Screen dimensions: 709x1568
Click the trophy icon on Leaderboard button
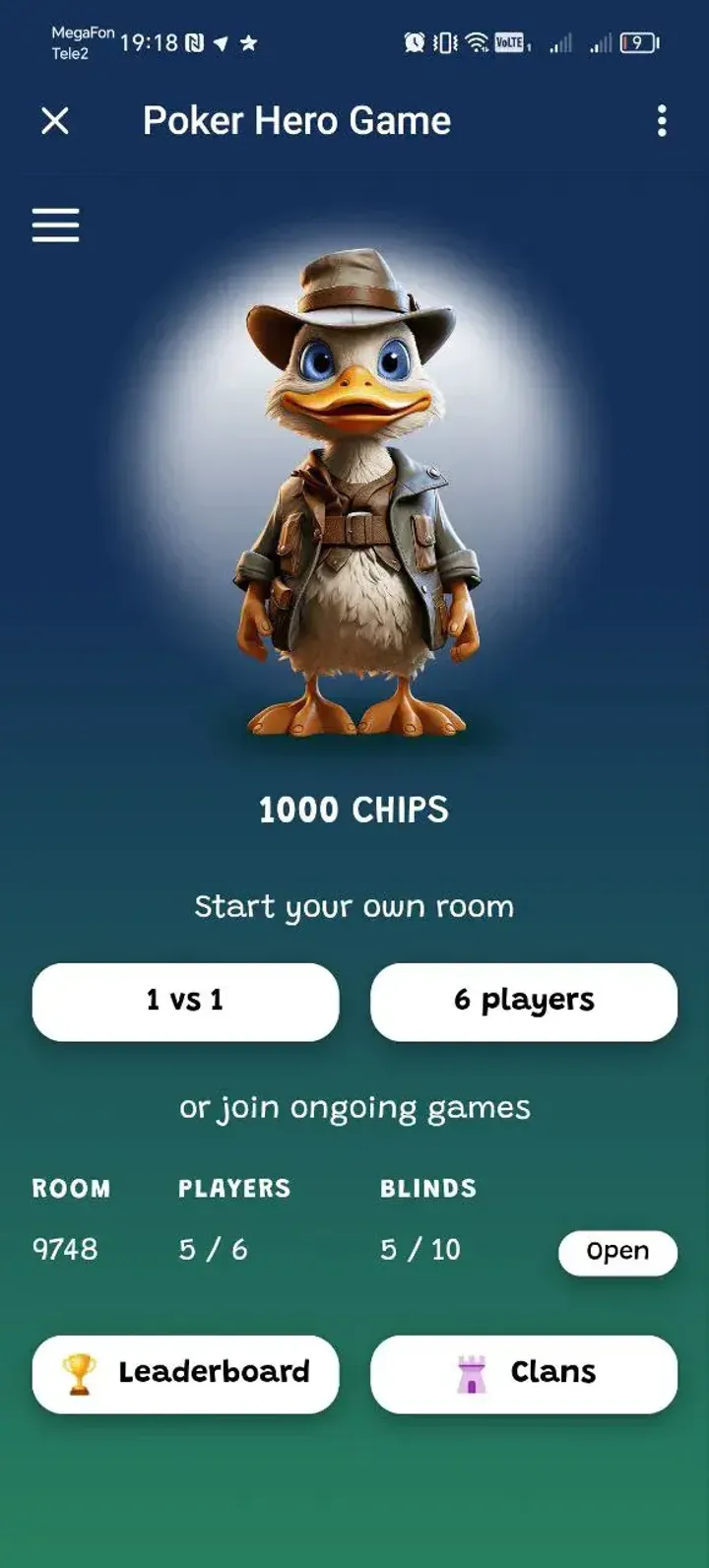pos(79,1372)
